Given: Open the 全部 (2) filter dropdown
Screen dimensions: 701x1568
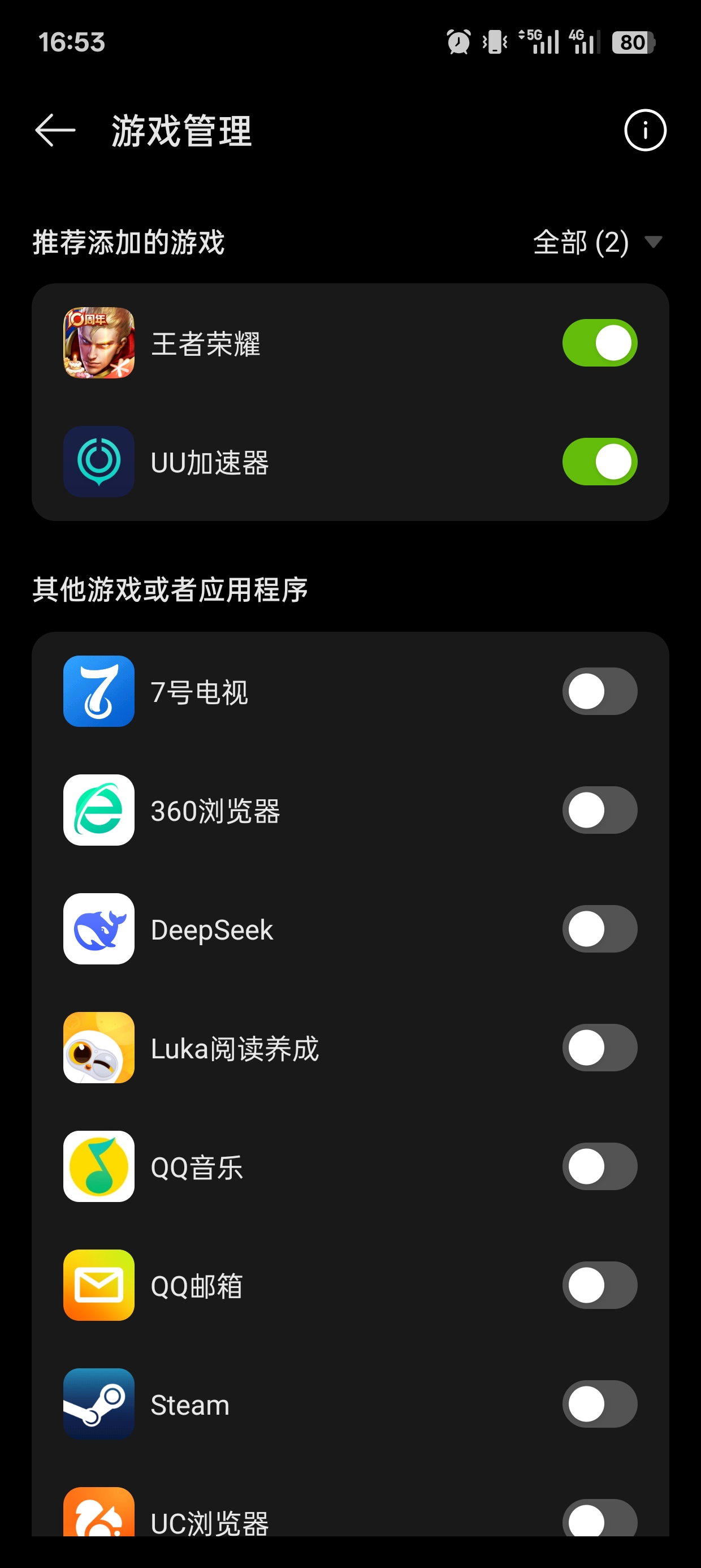Looking at the screenshot, I should 593,243.
